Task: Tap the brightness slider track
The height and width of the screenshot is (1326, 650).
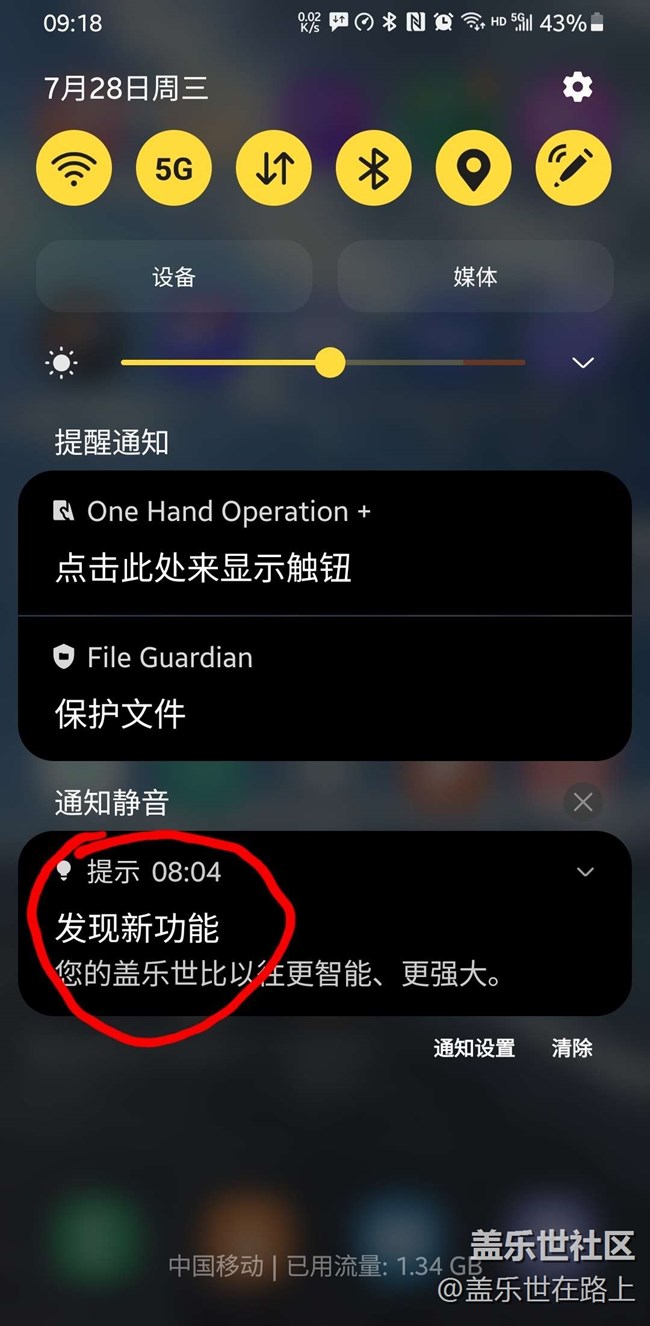Action: 420,362
